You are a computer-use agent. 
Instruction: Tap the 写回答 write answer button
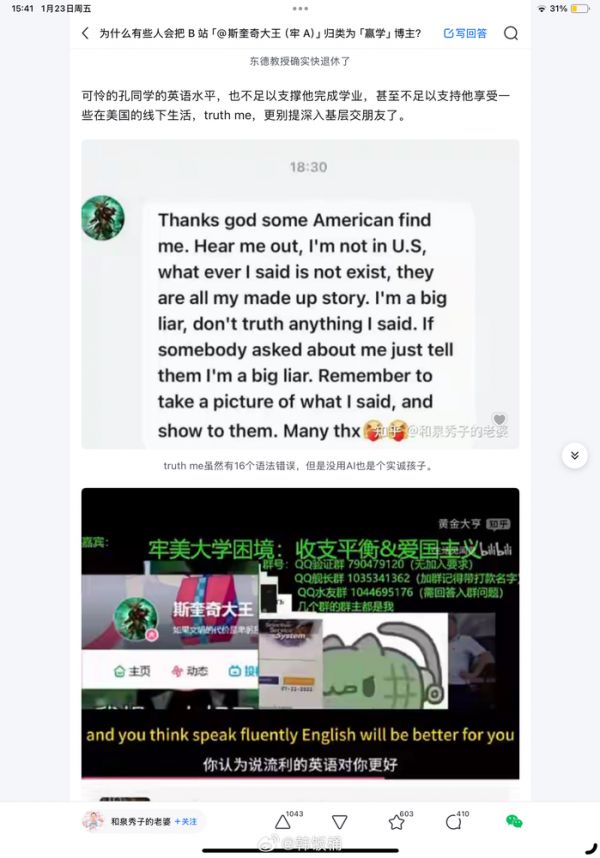tap(465, 33)
